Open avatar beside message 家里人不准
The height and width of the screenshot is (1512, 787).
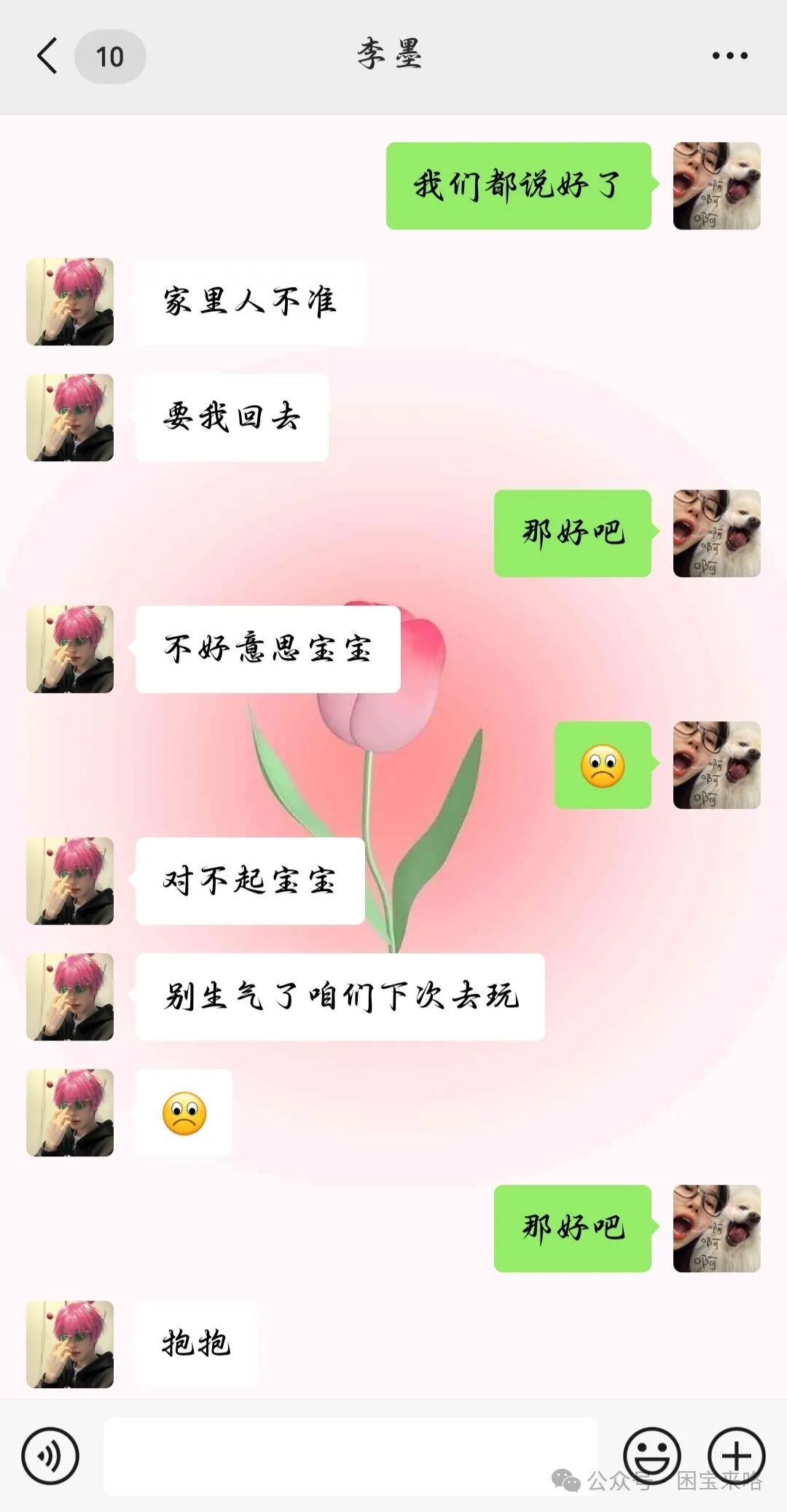[x=70, y=302]
